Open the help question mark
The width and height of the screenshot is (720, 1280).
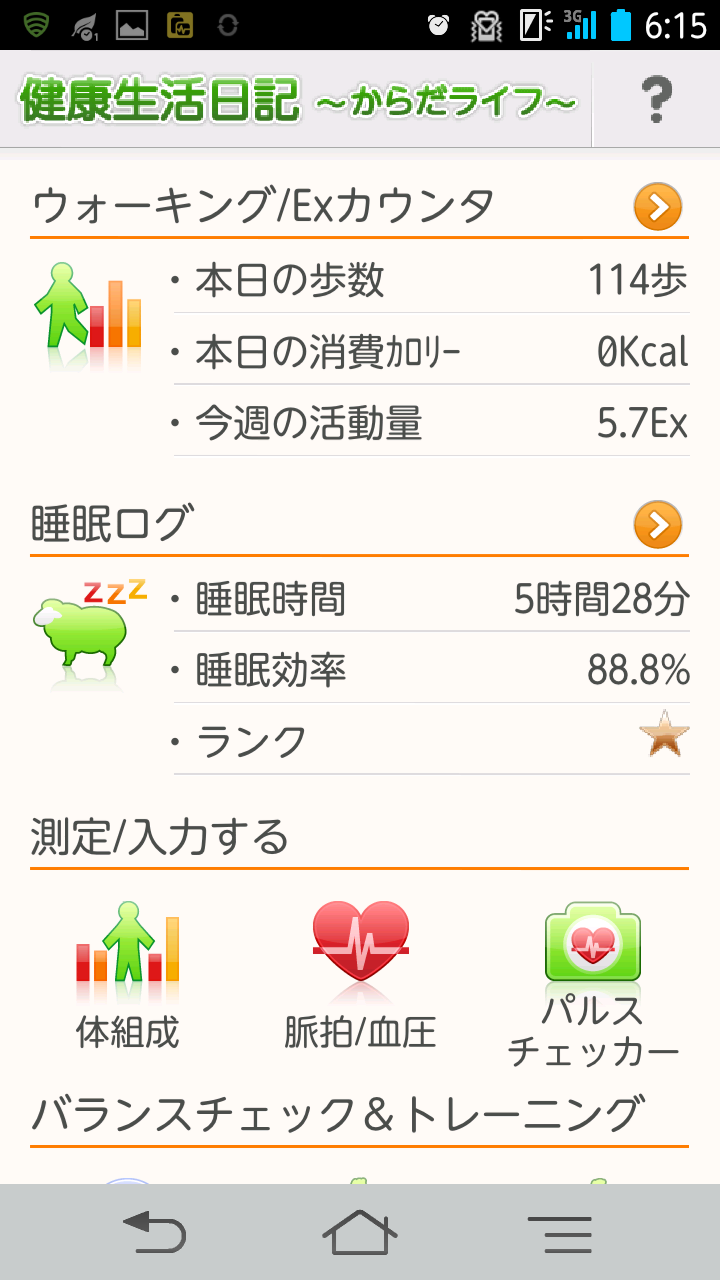tap(655, 99)
